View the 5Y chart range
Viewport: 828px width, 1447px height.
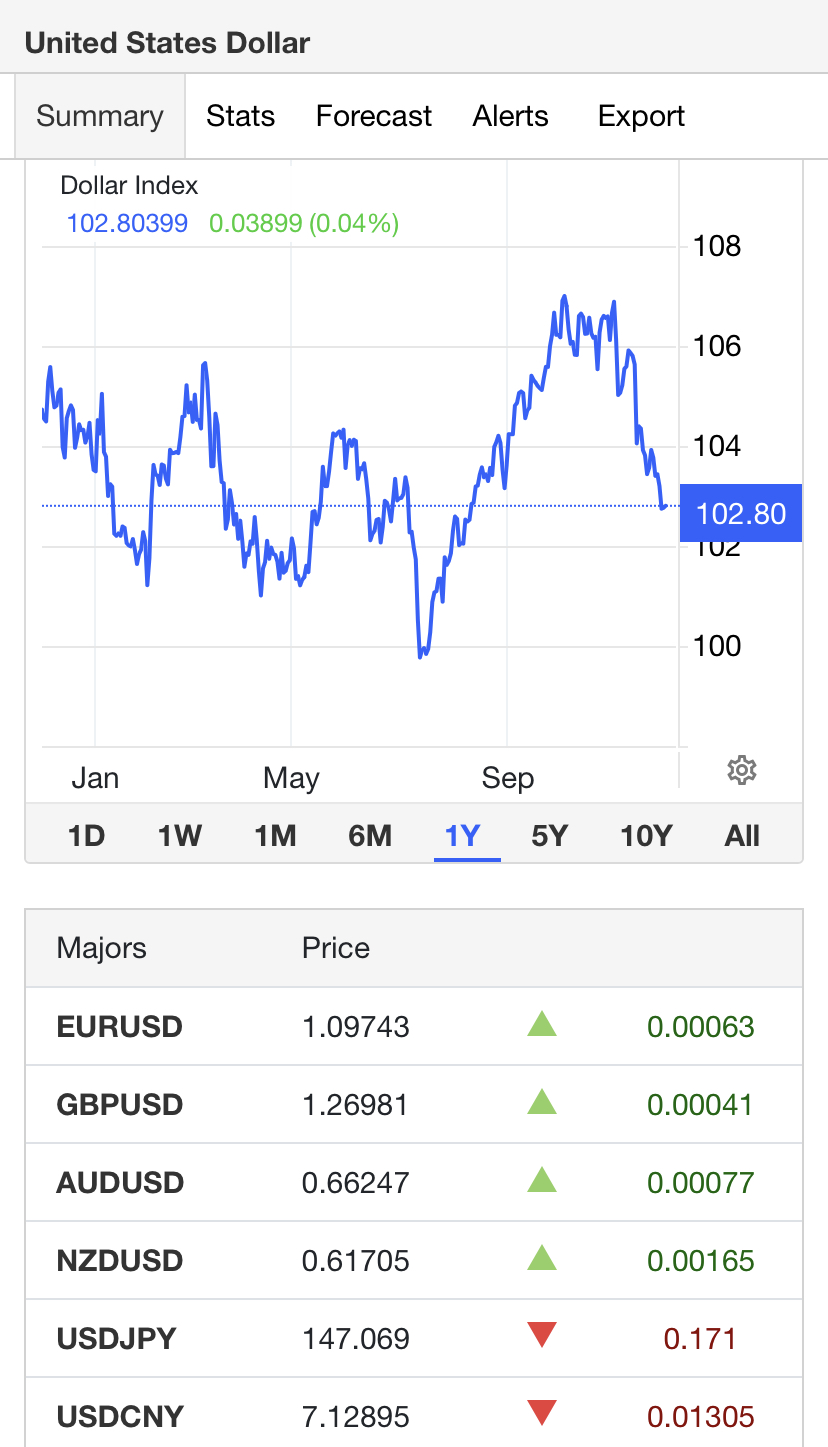pyautogui.click(x=550, y=835)
